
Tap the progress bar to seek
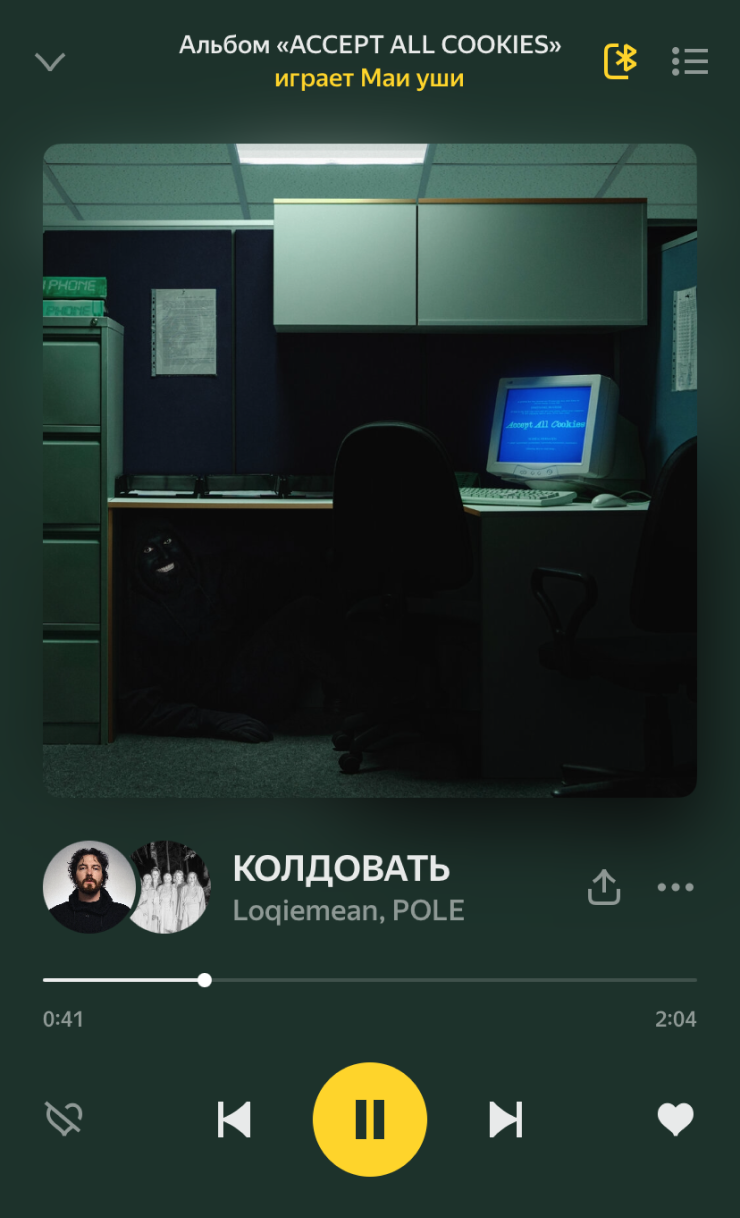pos(450,980)
